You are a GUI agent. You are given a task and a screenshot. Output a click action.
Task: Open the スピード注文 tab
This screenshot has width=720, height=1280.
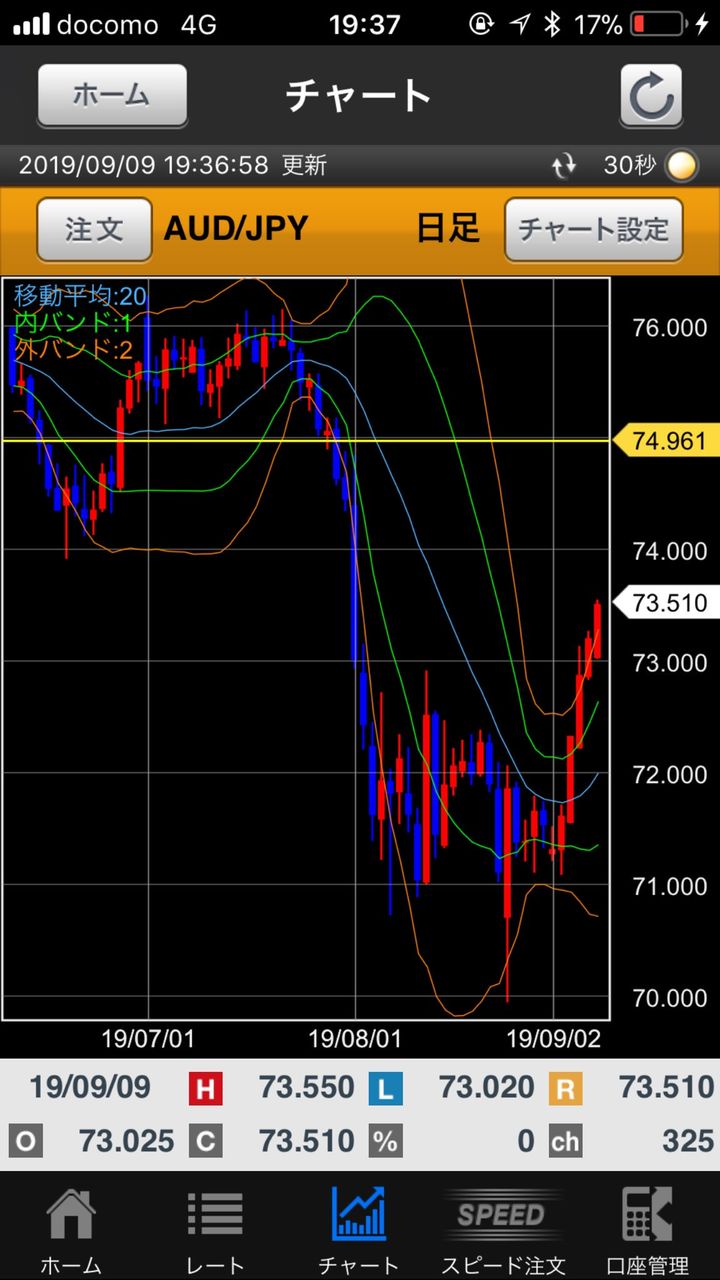point(503,1228)
